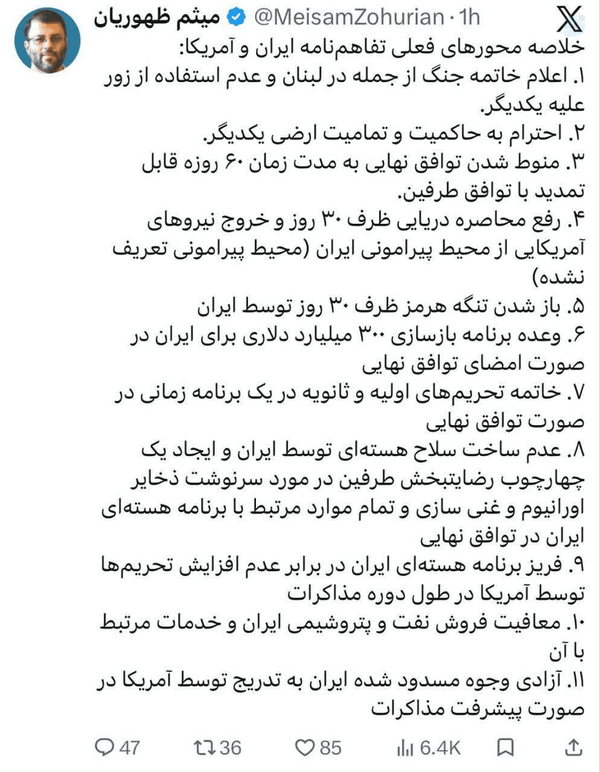The width and height of the screenshot is (600, 772).
Task: Share this post
Action: [x=573, y=747]
